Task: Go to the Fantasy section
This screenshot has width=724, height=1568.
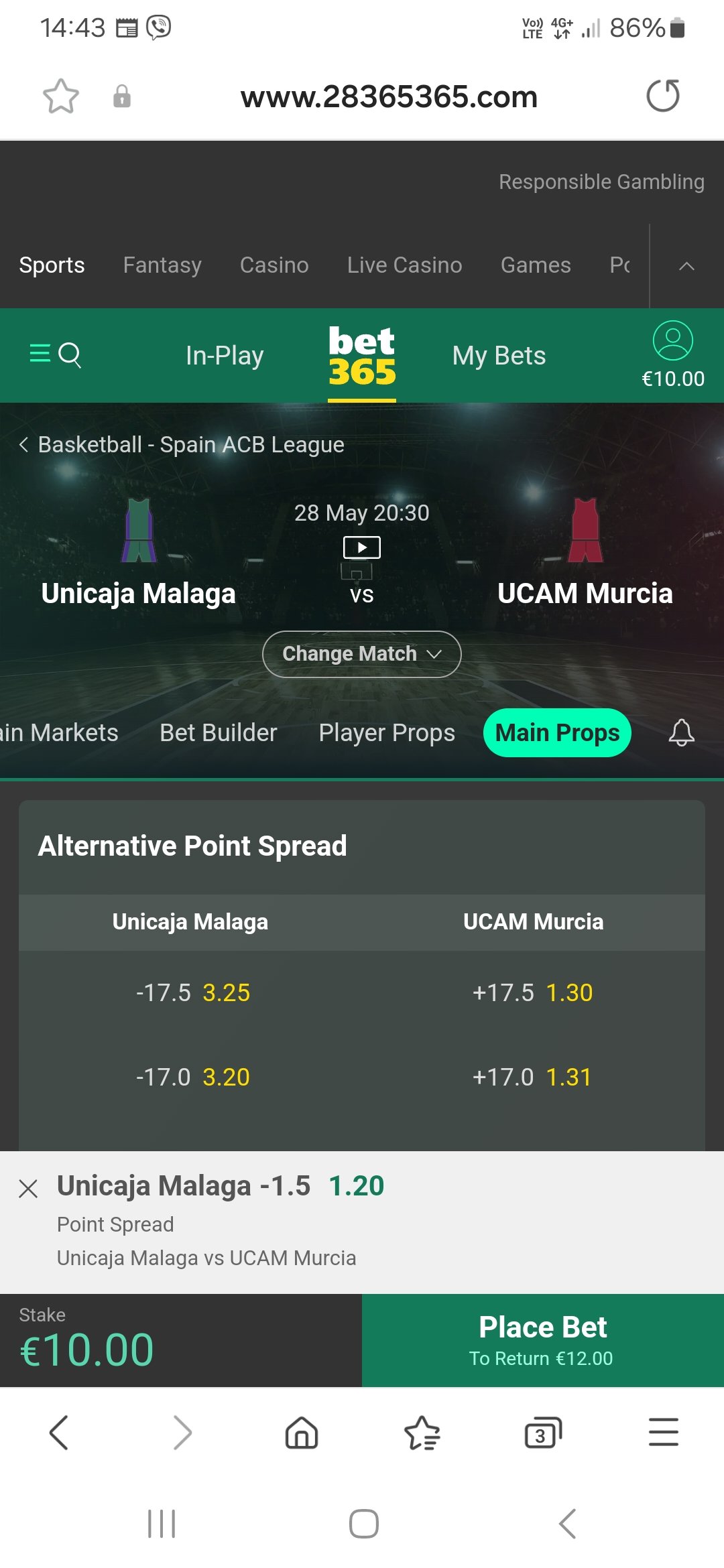Action: [x=162, y=265]
